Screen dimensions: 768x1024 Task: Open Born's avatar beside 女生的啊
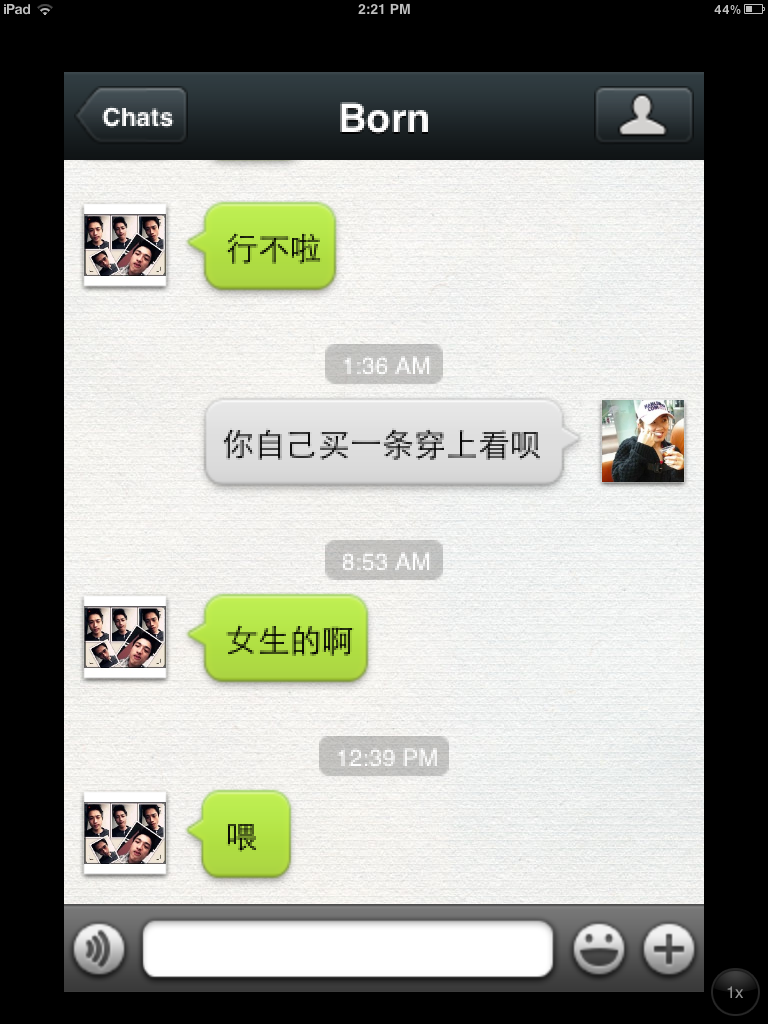pos(125,637)
